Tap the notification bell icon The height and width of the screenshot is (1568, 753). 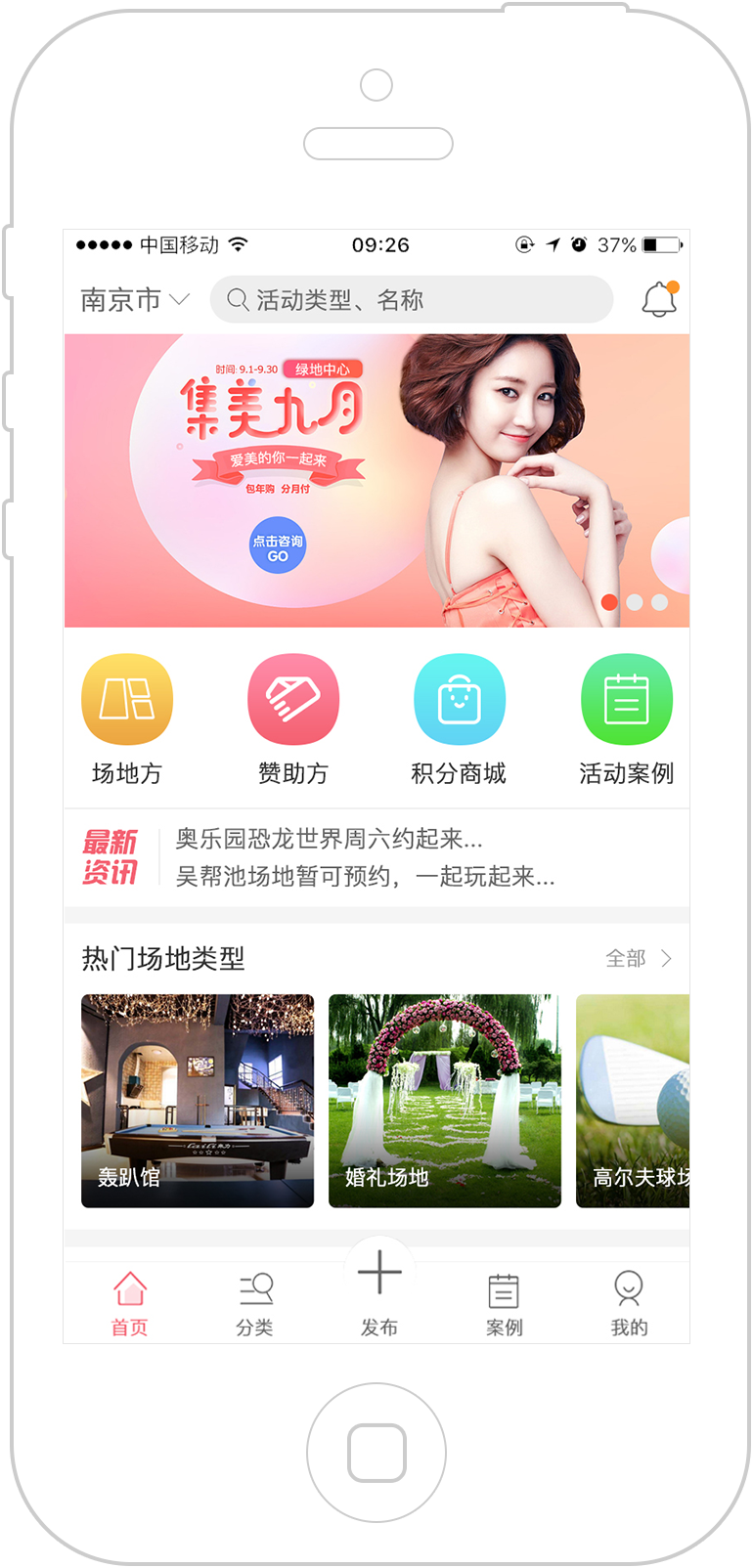pos(657,298)
